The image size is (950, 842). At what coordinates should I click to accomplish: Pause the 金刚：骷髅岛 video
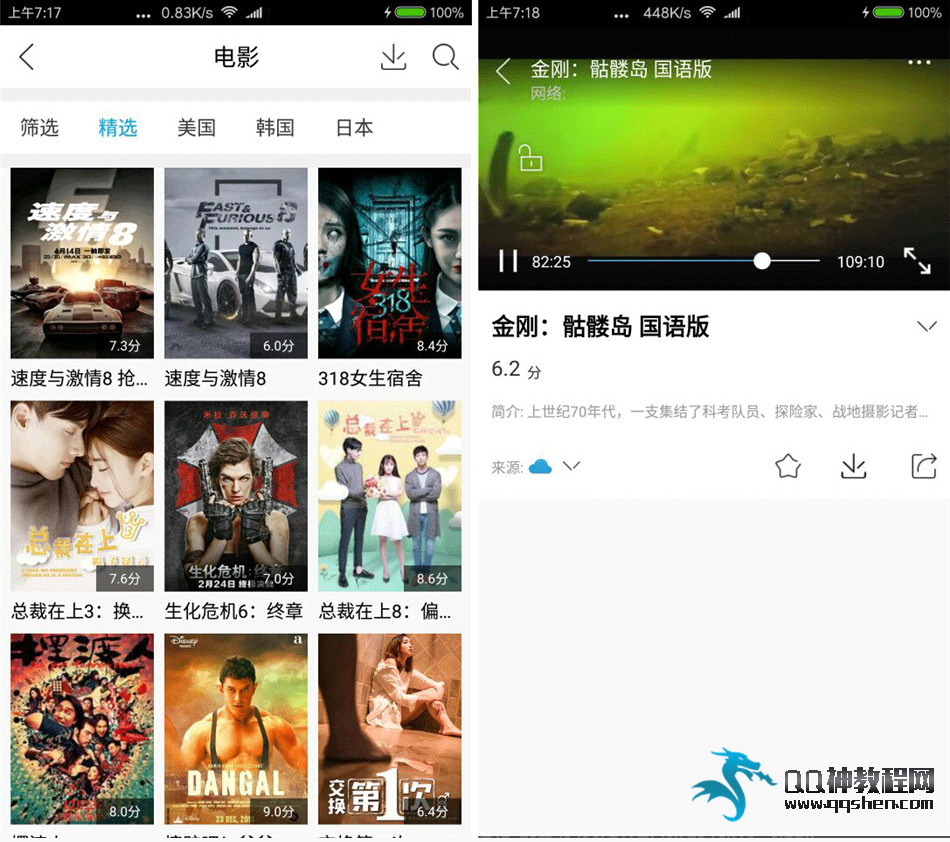tap(508, 261)
